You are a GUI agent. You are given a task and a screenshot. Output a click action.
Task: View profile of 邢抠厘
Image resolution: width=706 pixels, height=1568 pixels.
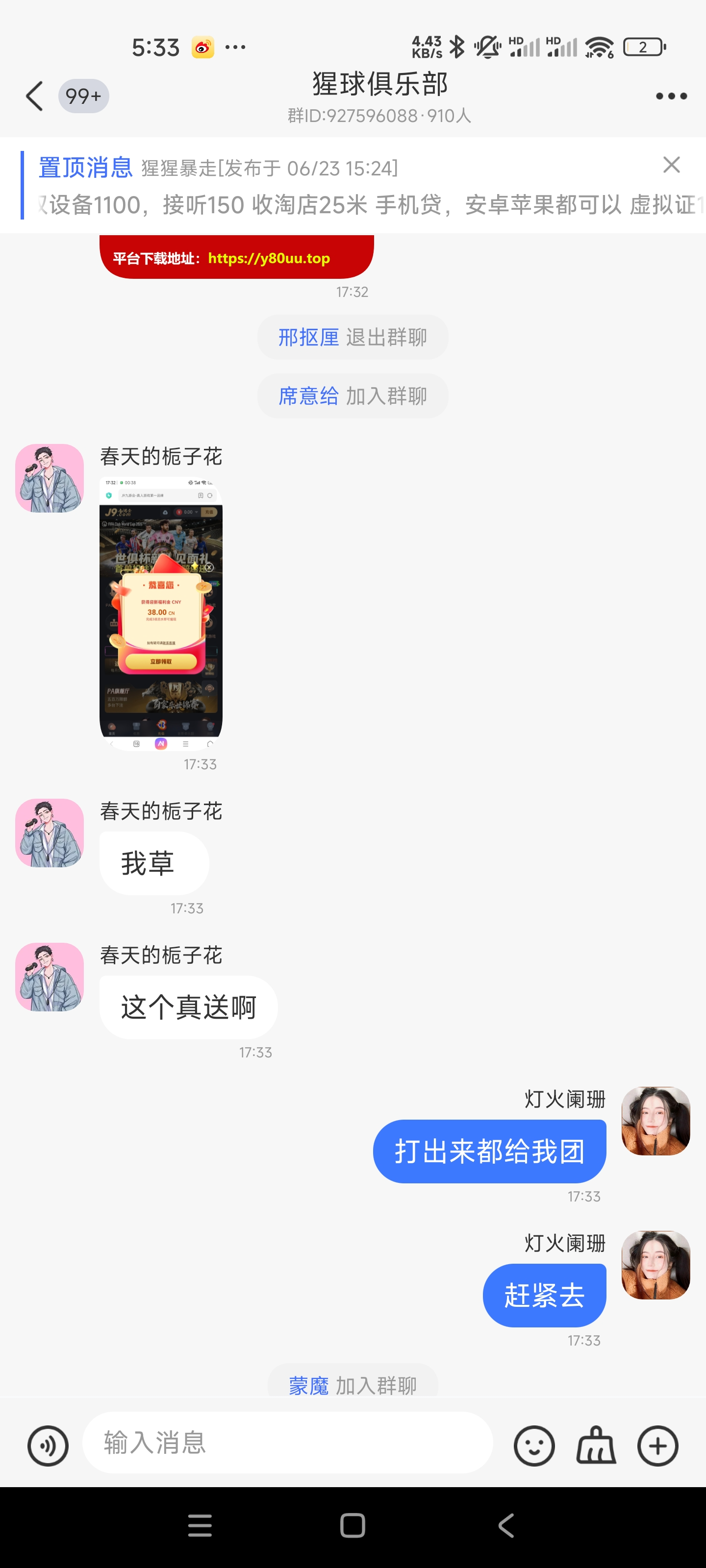point(308,337)
